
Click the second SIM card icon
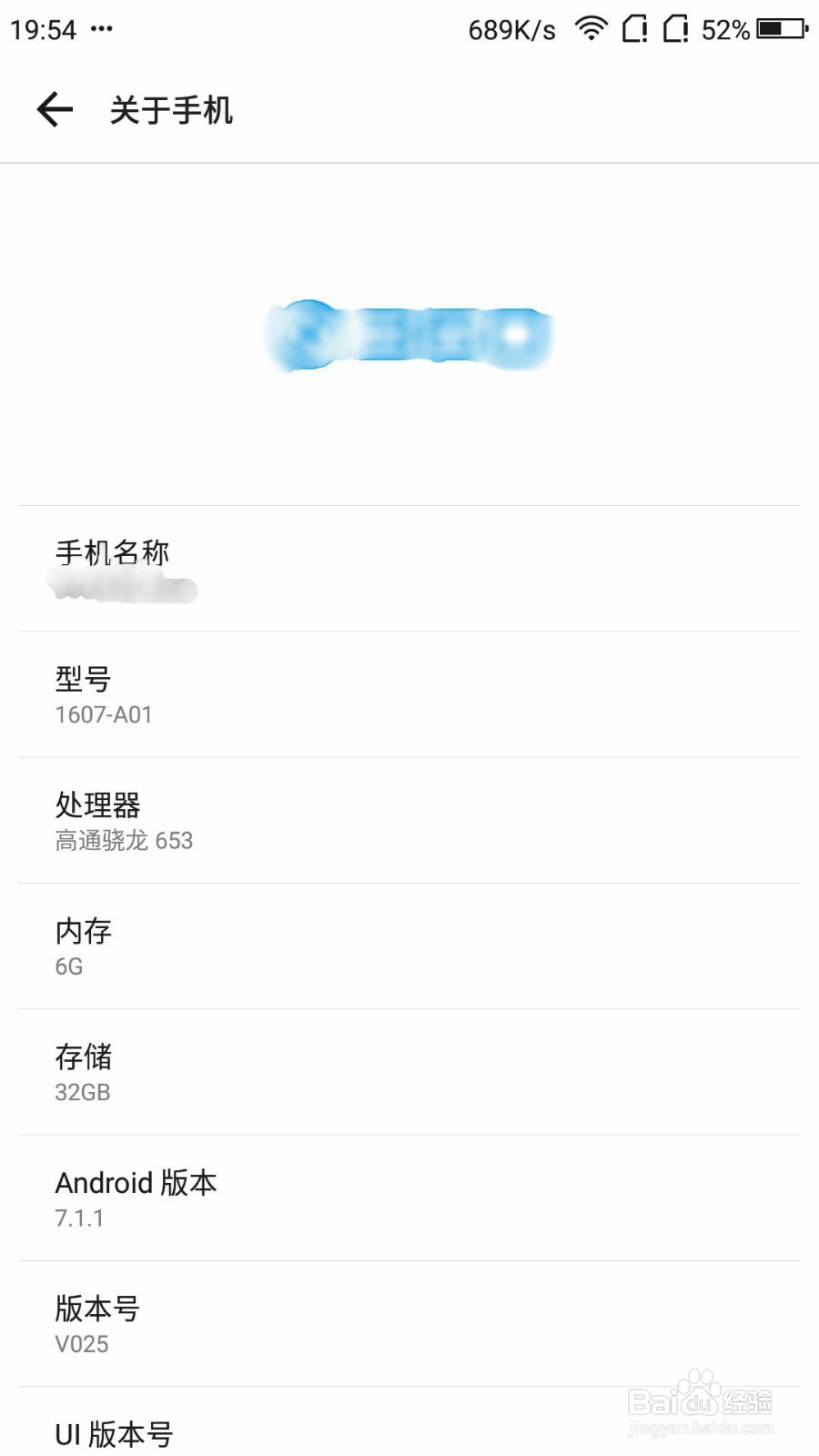tap(676, 29)
